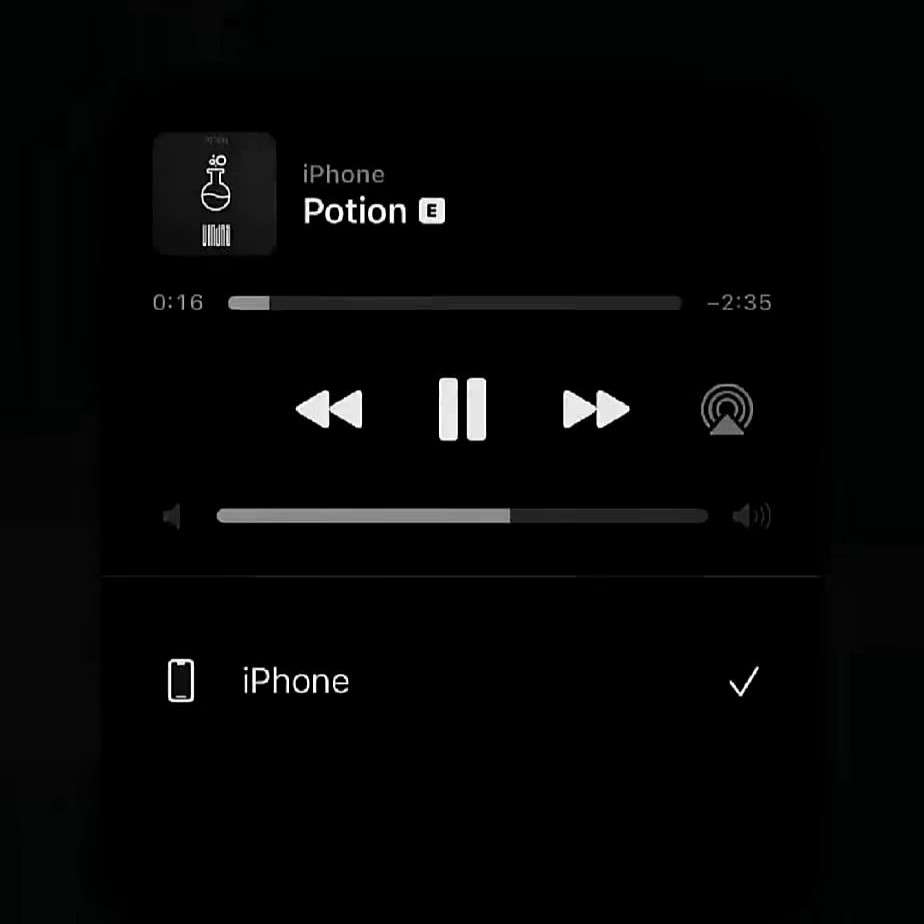
Task: Go back to the previous track
Action: 329,409
